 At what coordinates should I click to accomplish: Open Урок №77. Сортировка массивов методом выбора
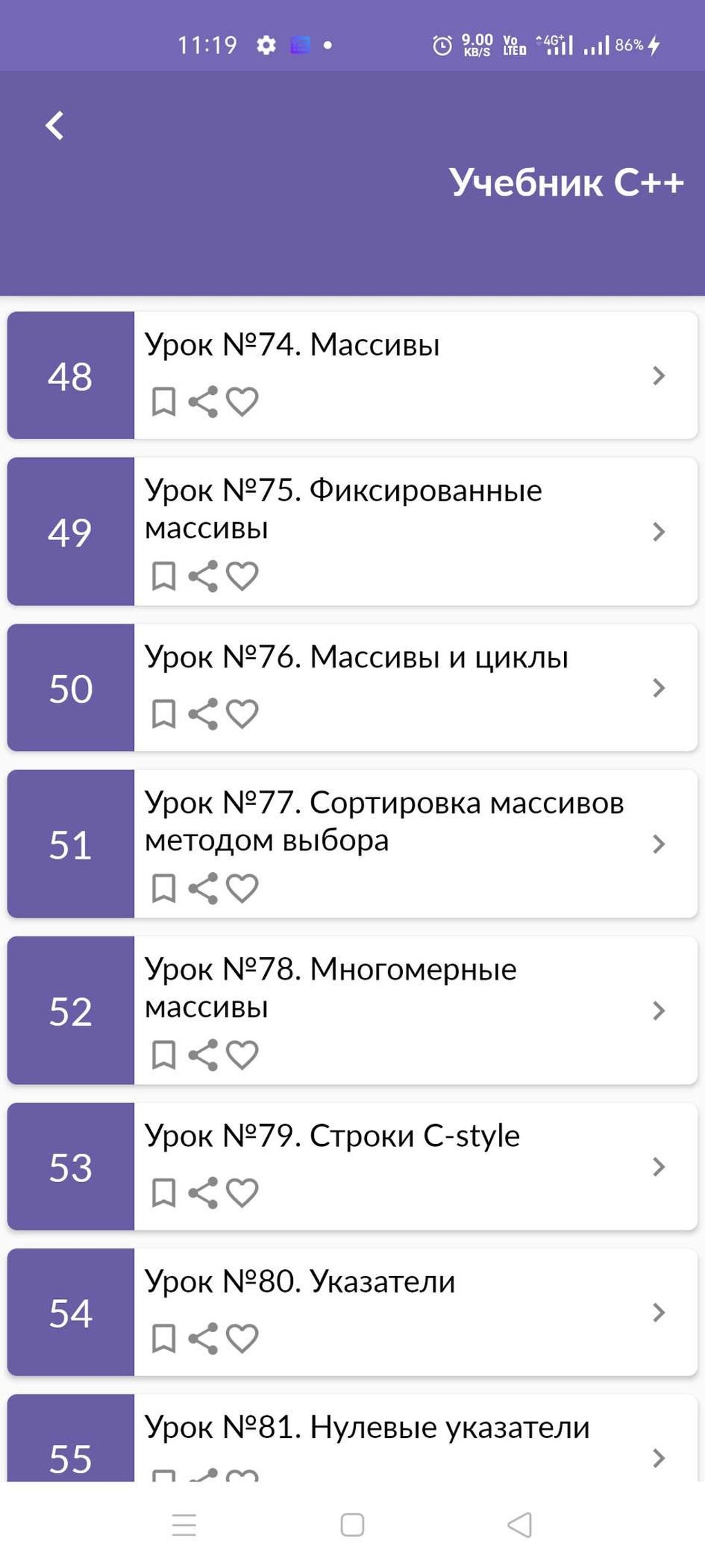point(352,844)
